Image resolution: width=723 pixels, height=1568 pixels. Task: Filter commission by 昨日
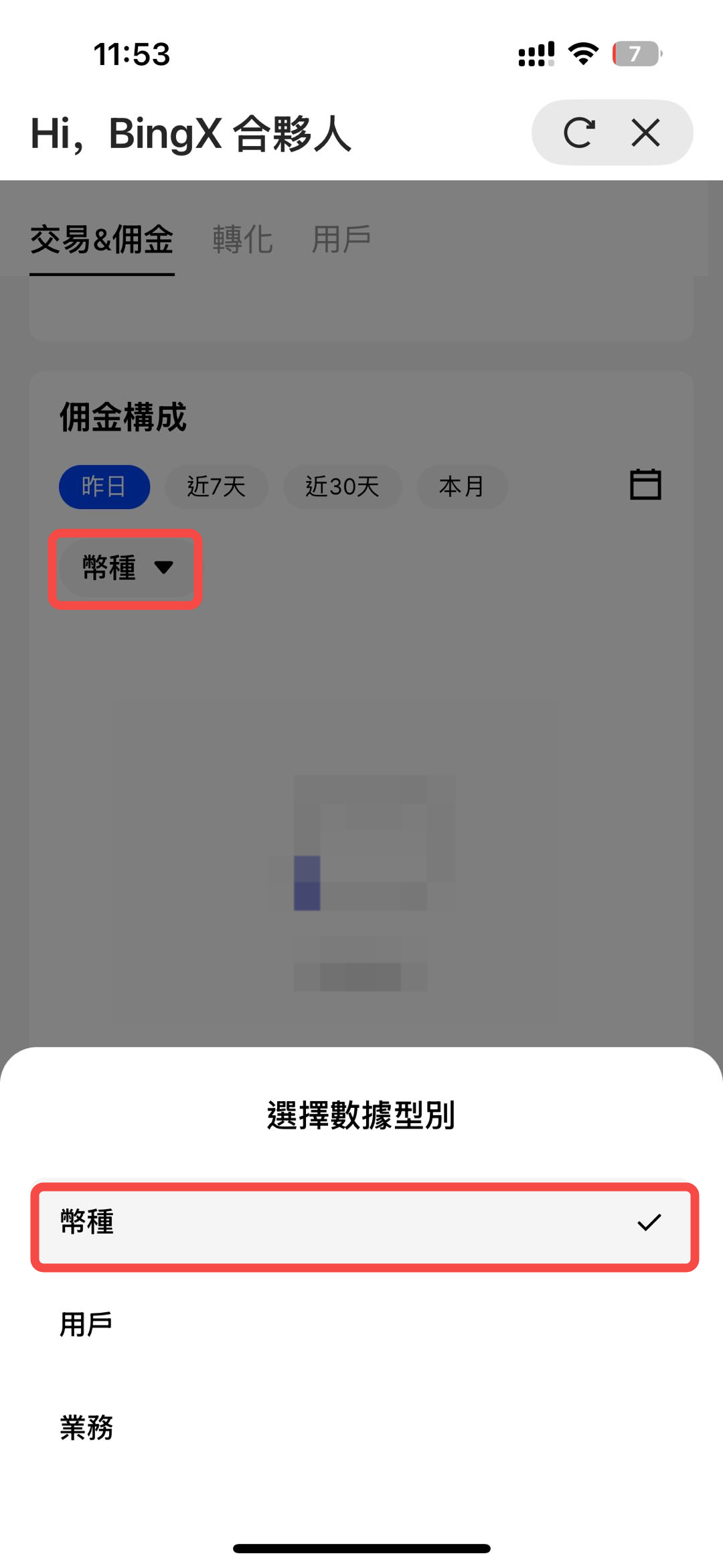coord(104,486)
